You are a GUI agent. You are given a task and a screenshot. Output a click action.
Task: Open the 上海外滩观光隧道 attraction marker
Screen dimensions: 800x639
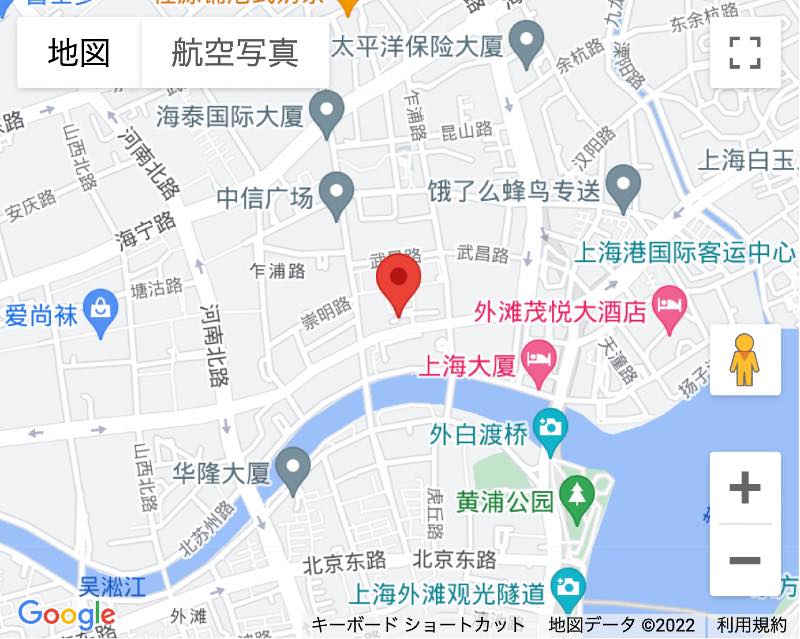pos(568,590)
